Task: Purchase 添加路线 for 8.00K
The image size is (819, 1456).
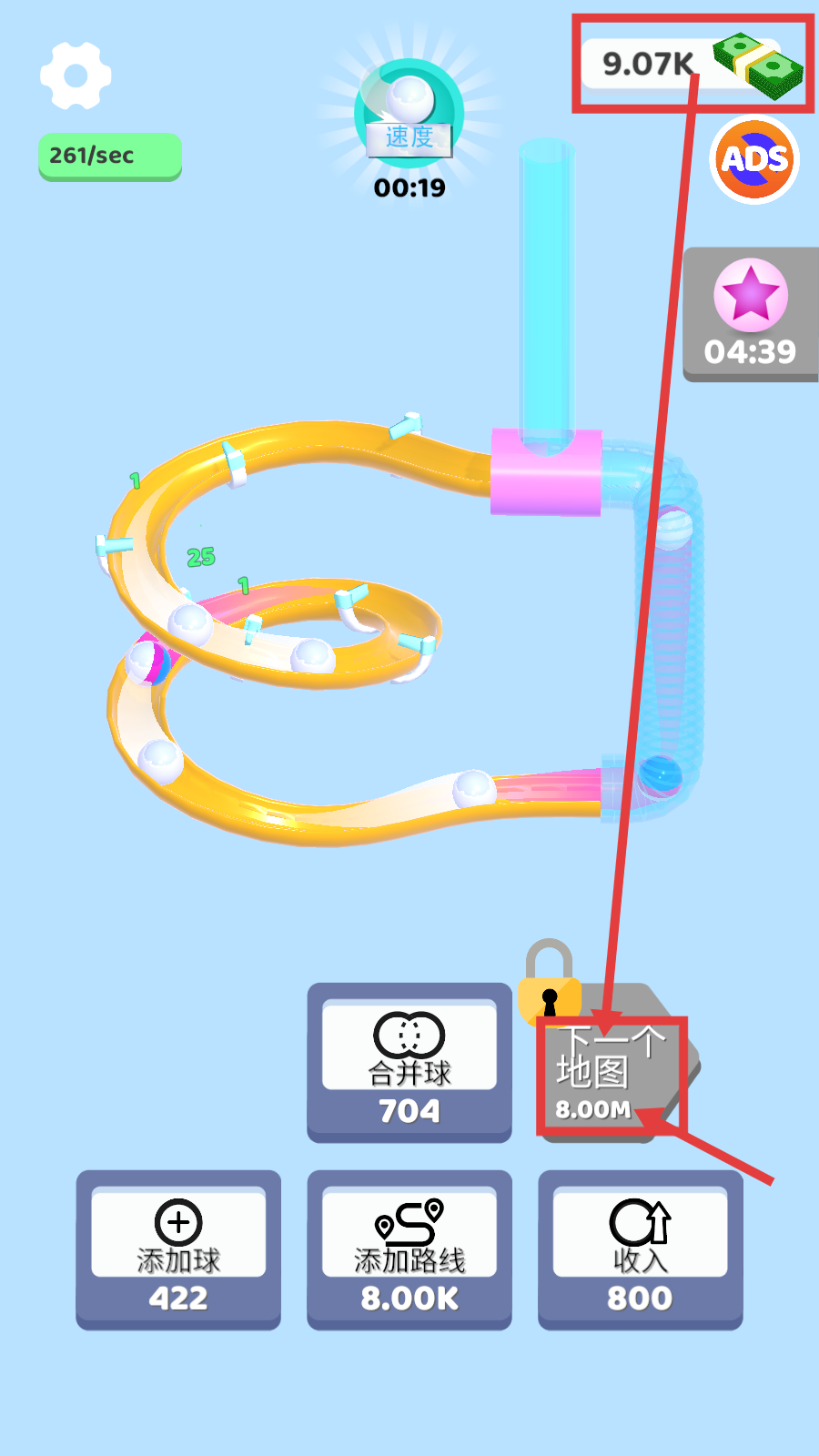Action: 409,1249
